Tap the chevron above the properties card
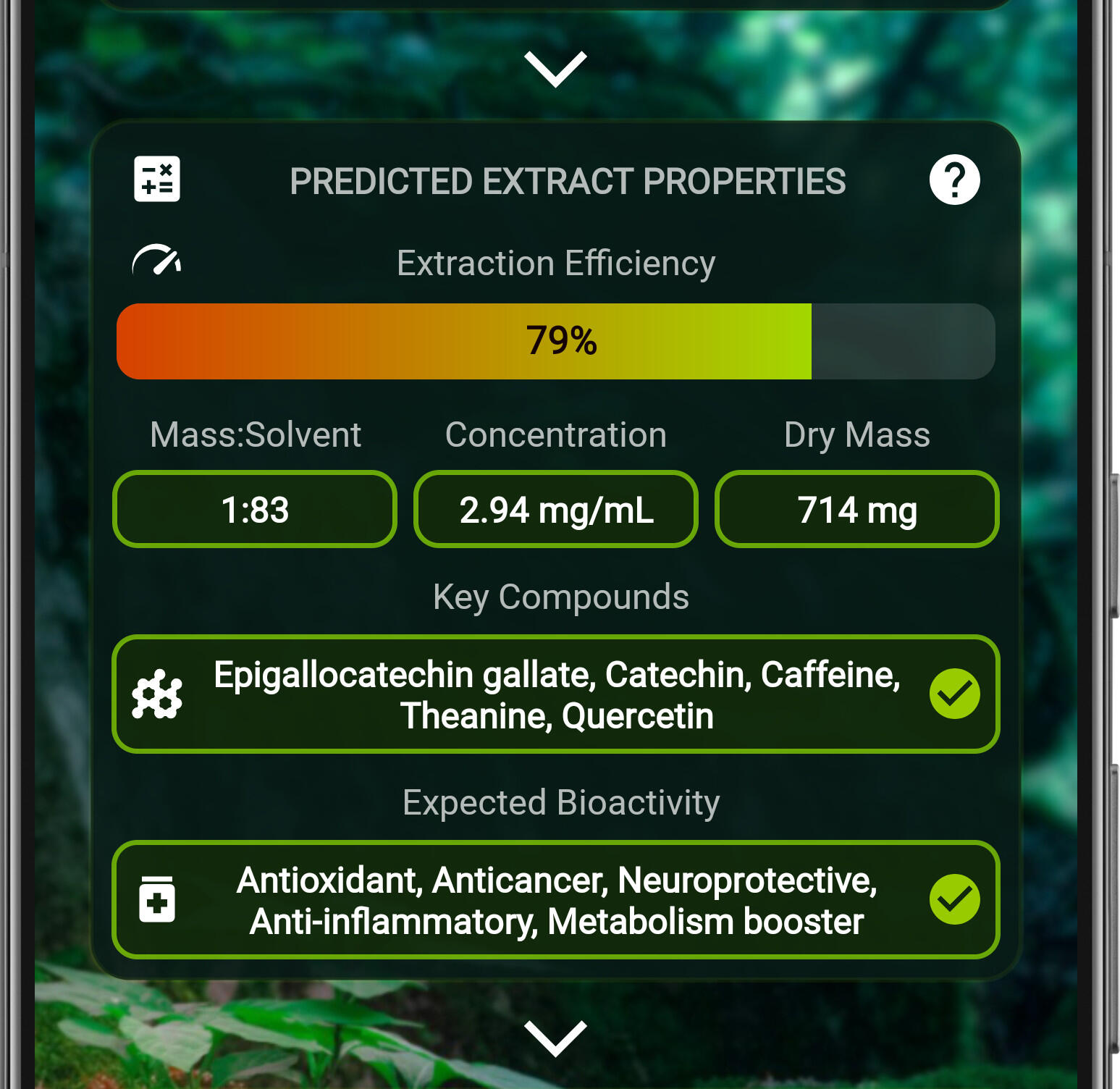 pos(555,69)
